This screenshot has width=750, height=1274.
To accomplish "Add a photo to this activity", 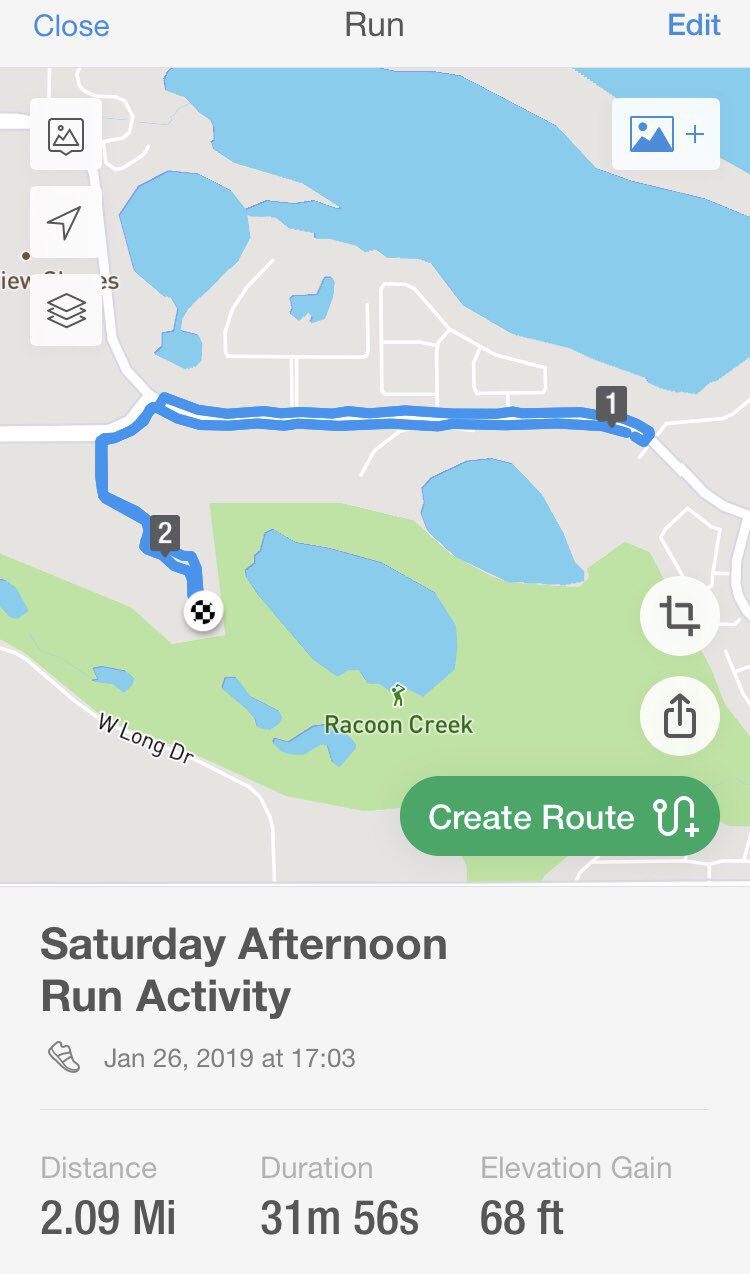I will click(666, 134).
